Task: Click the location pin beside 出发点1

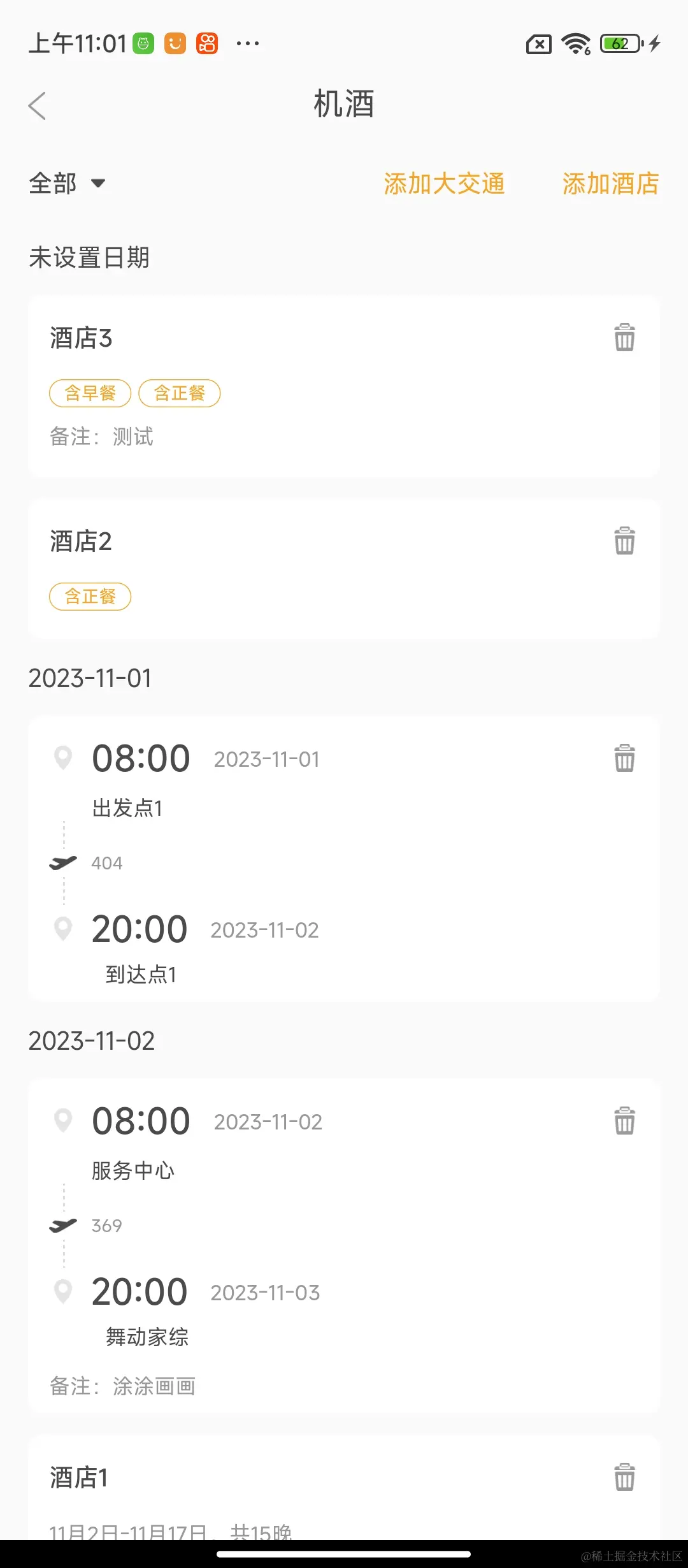Action: point(62,758)
